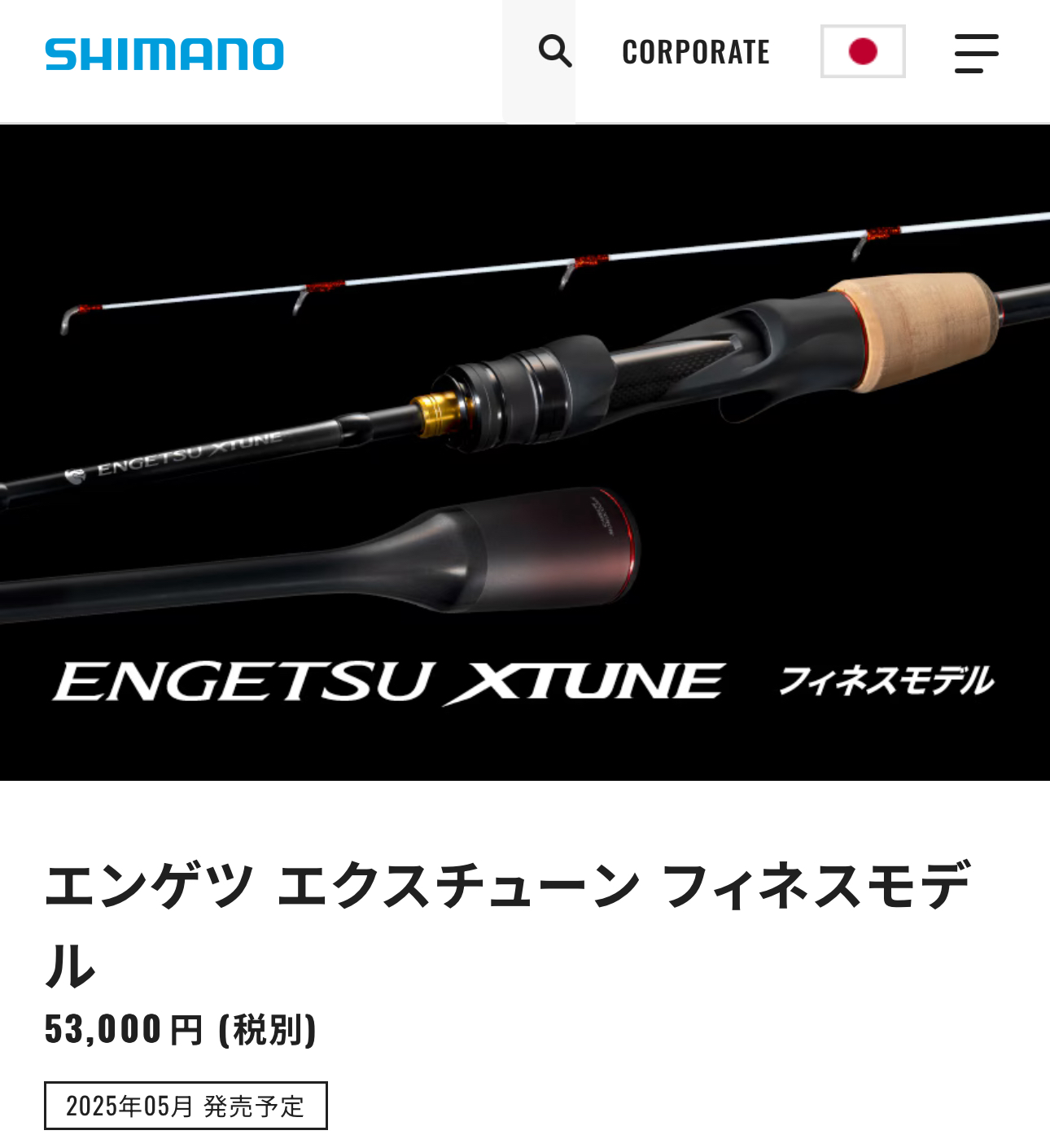
Task: Open the search magnifier icon
Action: [554, 51]
